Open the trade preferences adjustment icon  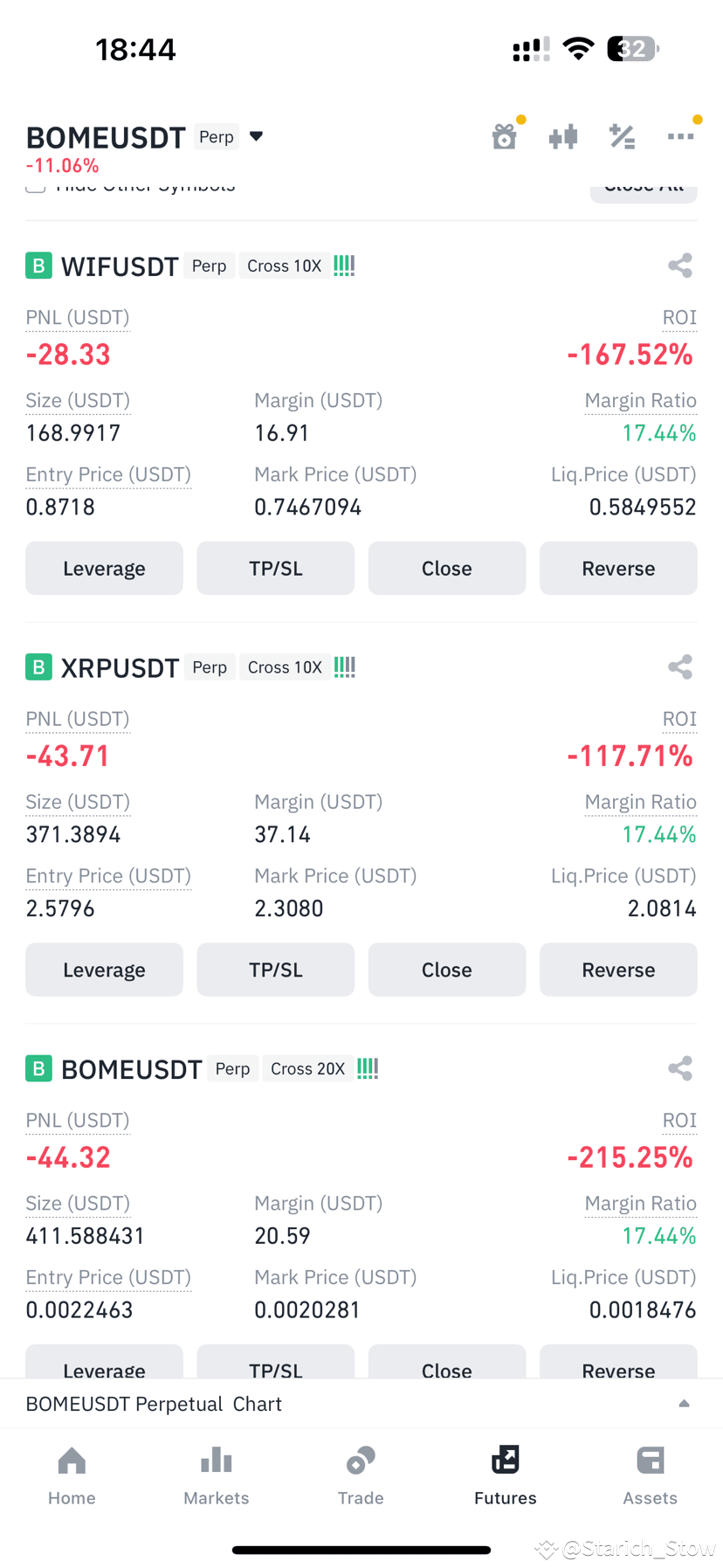622,136
